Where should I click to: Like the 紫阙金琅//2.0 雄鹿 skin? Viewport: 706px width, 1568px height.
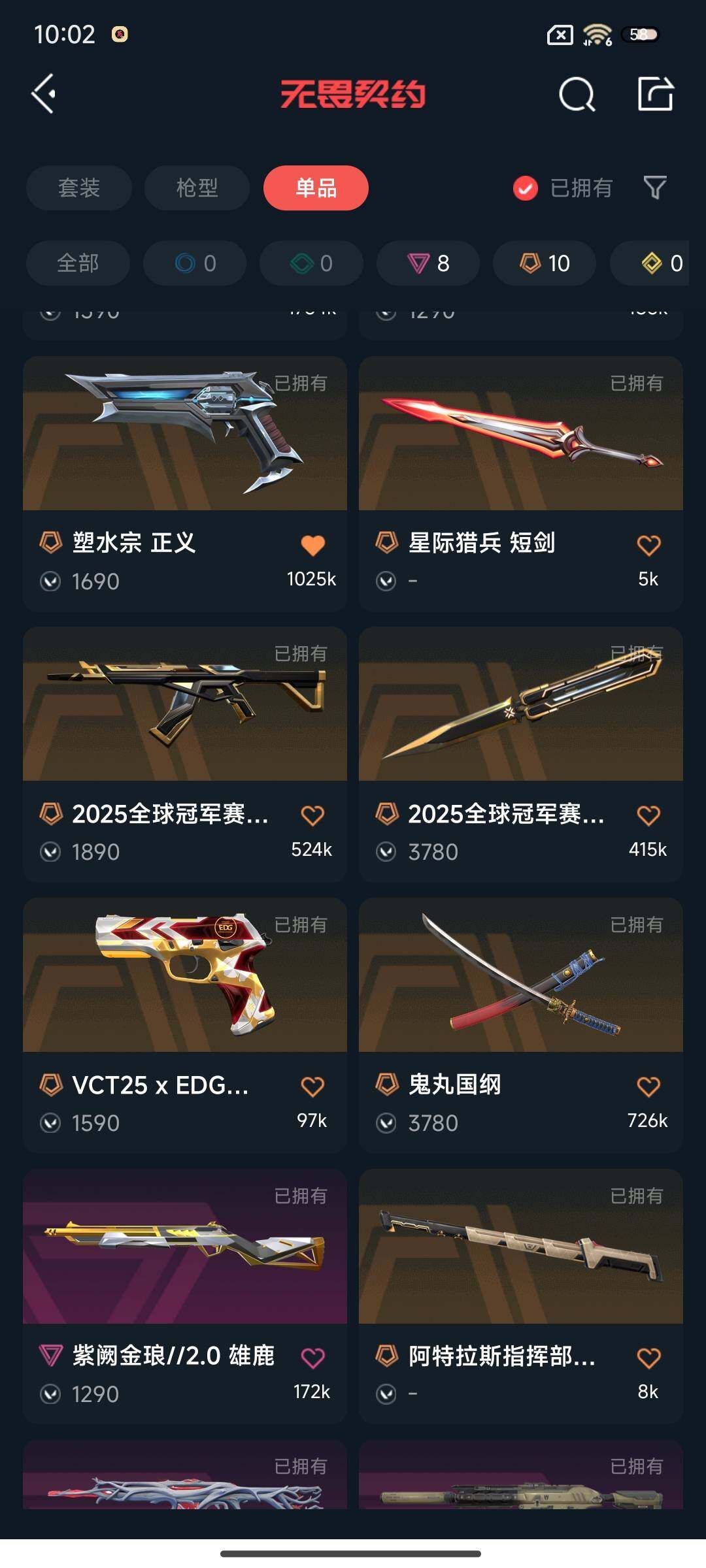pyautogui.click(x=313, y=1358)
